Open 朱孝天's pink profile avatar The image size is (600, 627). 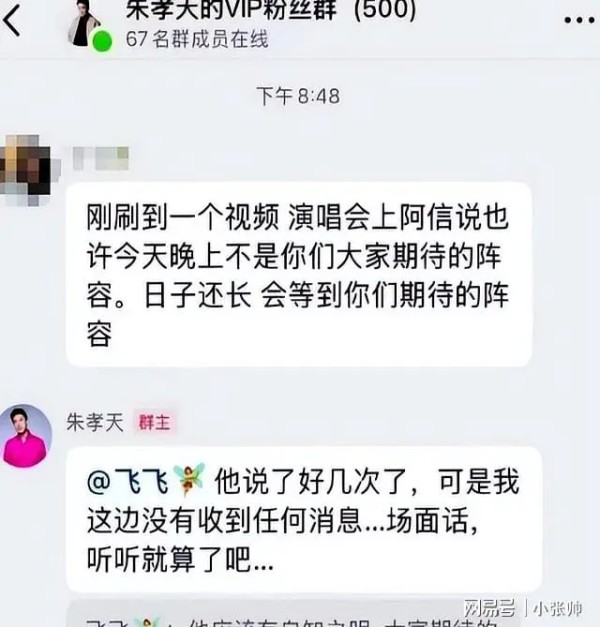point(26,435)
